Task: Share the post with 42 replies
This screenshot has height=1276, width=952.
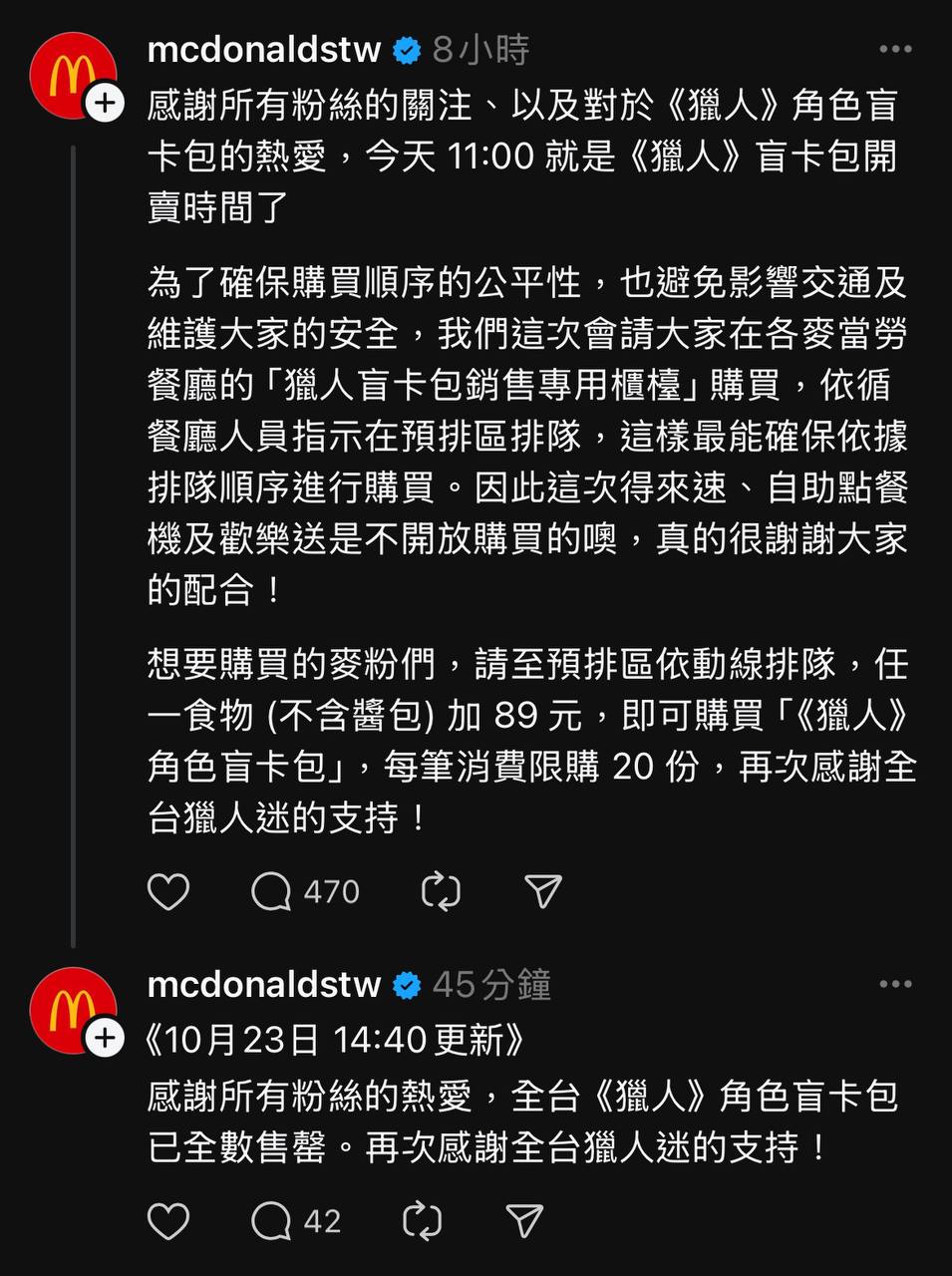Action: pos(524,1221)
